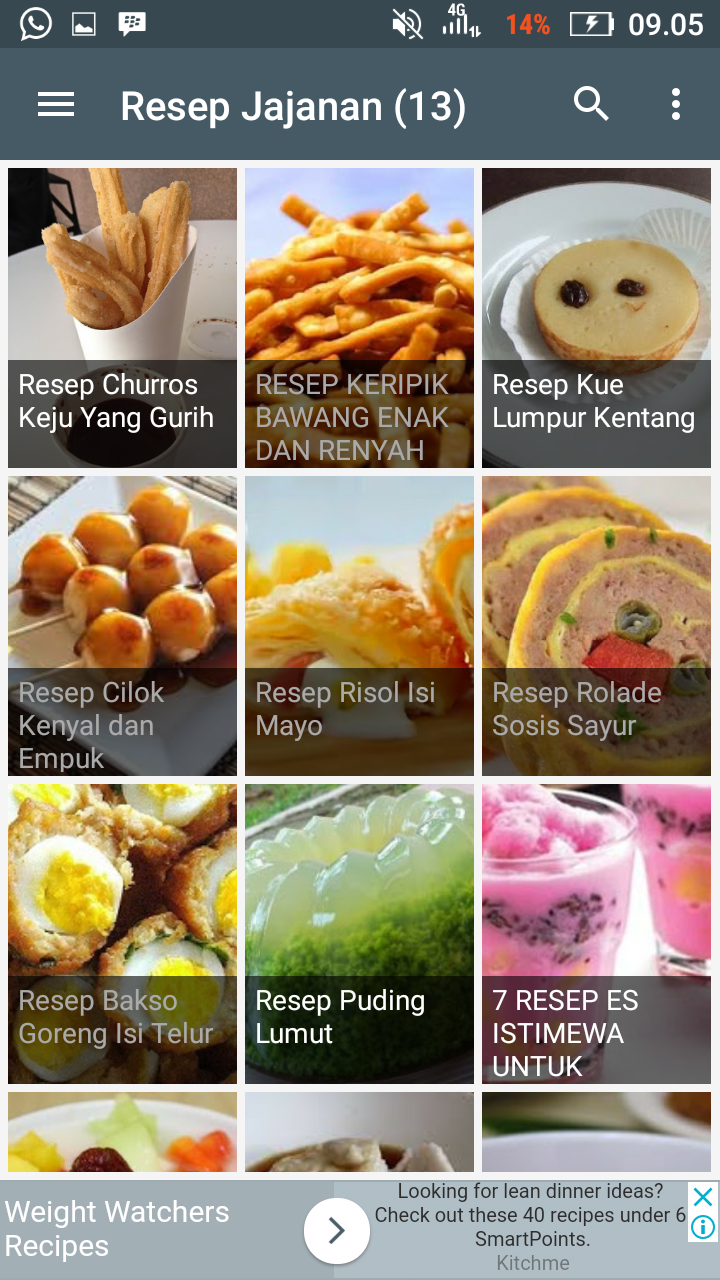Tap the hamburger navigation menu icon
Screen dimensions: 720x1280
point(55,104)
